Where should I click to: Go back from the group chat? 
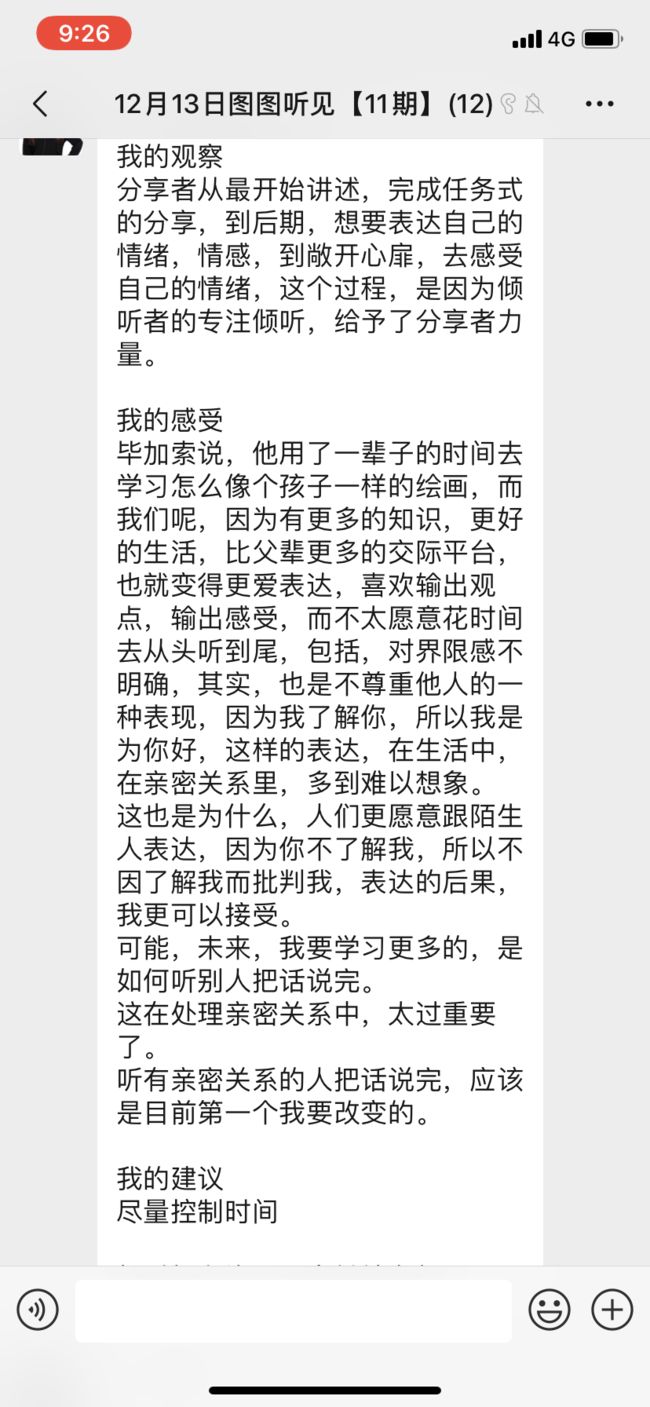point(40,103)
